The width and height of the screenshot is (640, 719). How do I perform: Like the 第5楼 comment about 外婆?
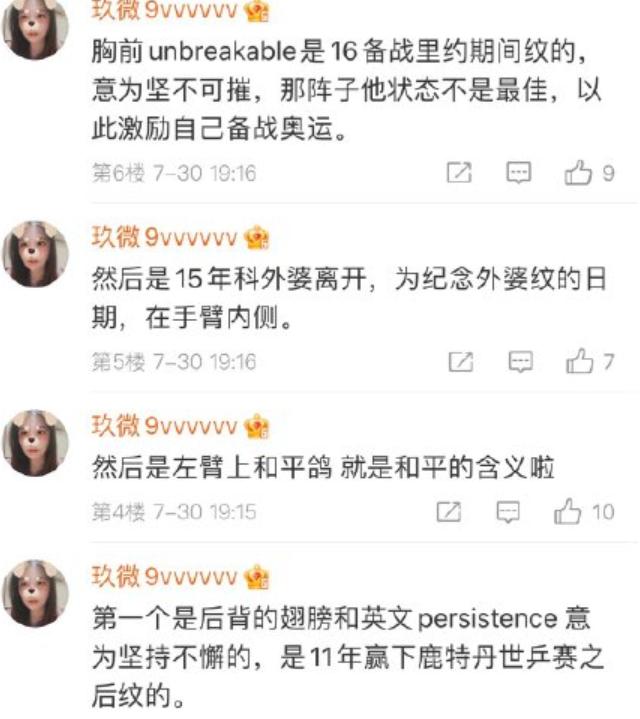[x=580, y=362]
